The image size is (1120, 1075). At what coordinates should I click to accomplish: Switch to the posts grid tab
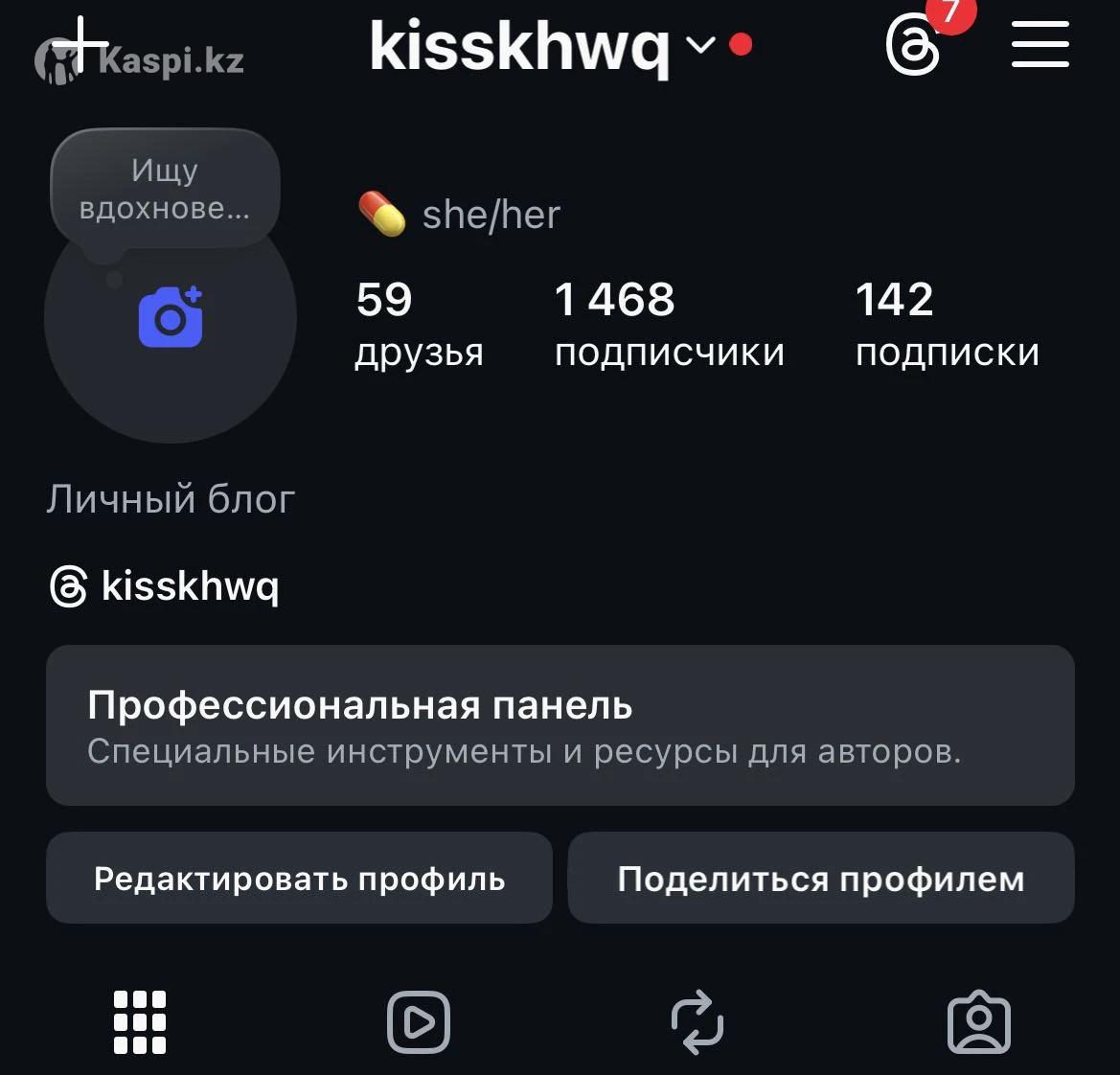140,1022
